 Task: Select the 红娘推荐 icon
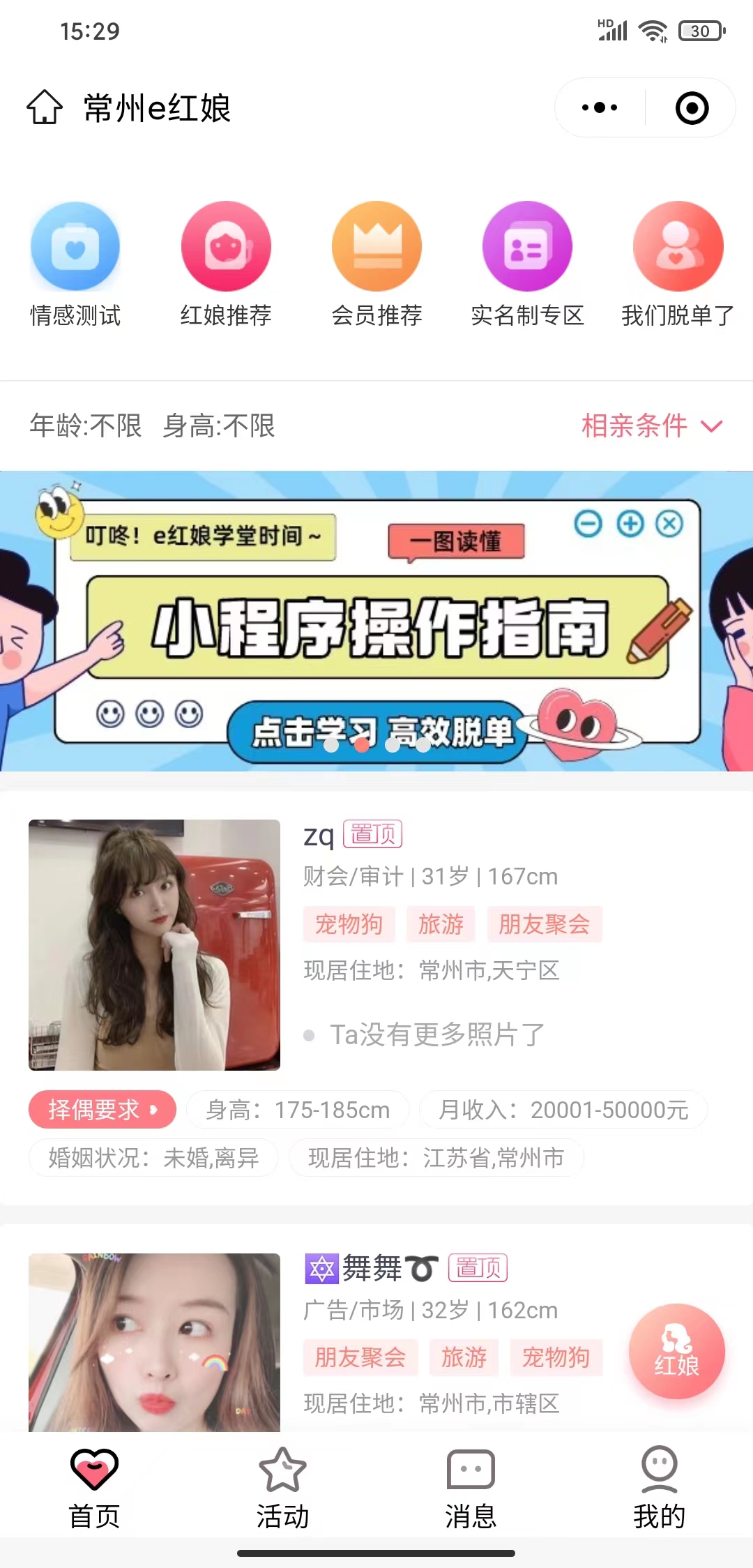click(x=226, y=246)
